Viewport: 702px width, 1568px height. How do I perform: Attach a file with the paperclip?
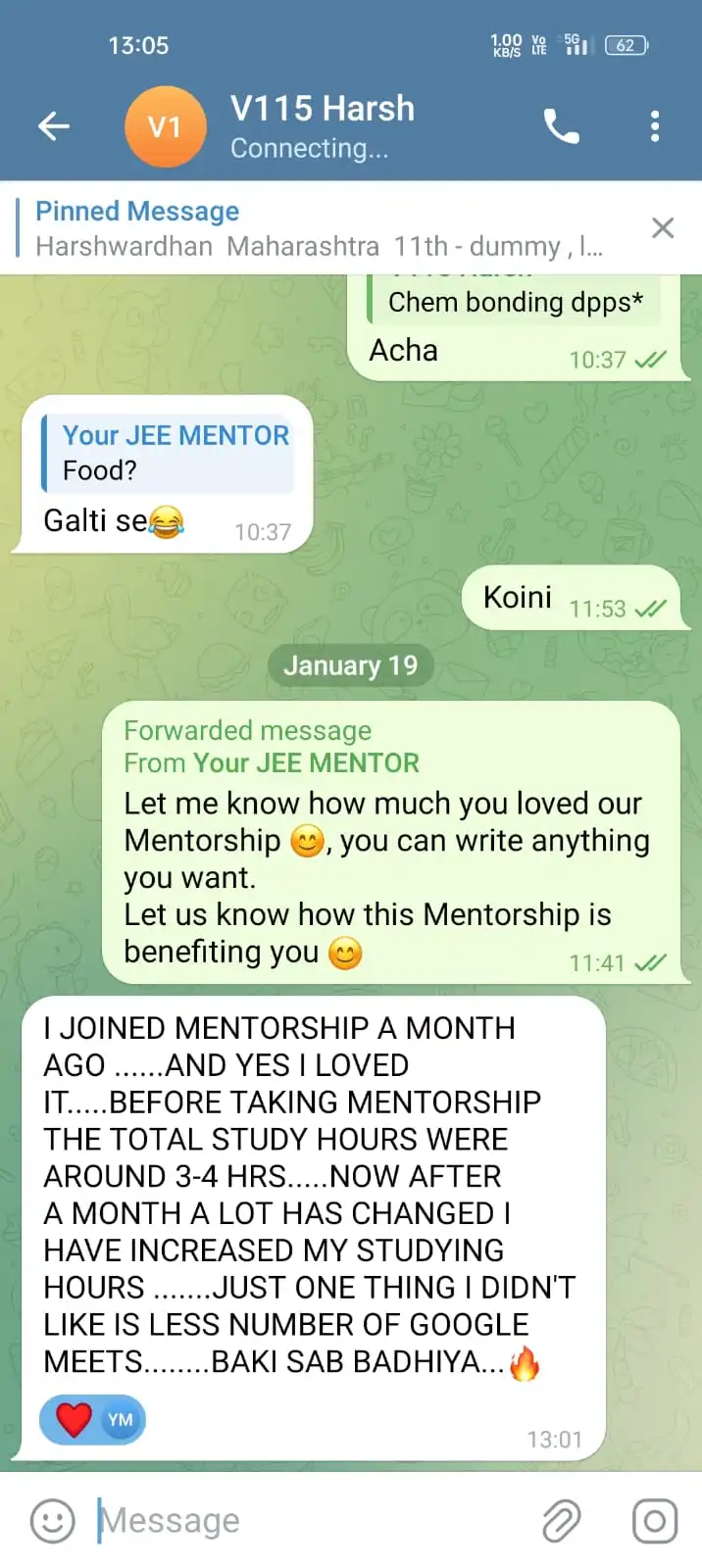coord(562,1521)
